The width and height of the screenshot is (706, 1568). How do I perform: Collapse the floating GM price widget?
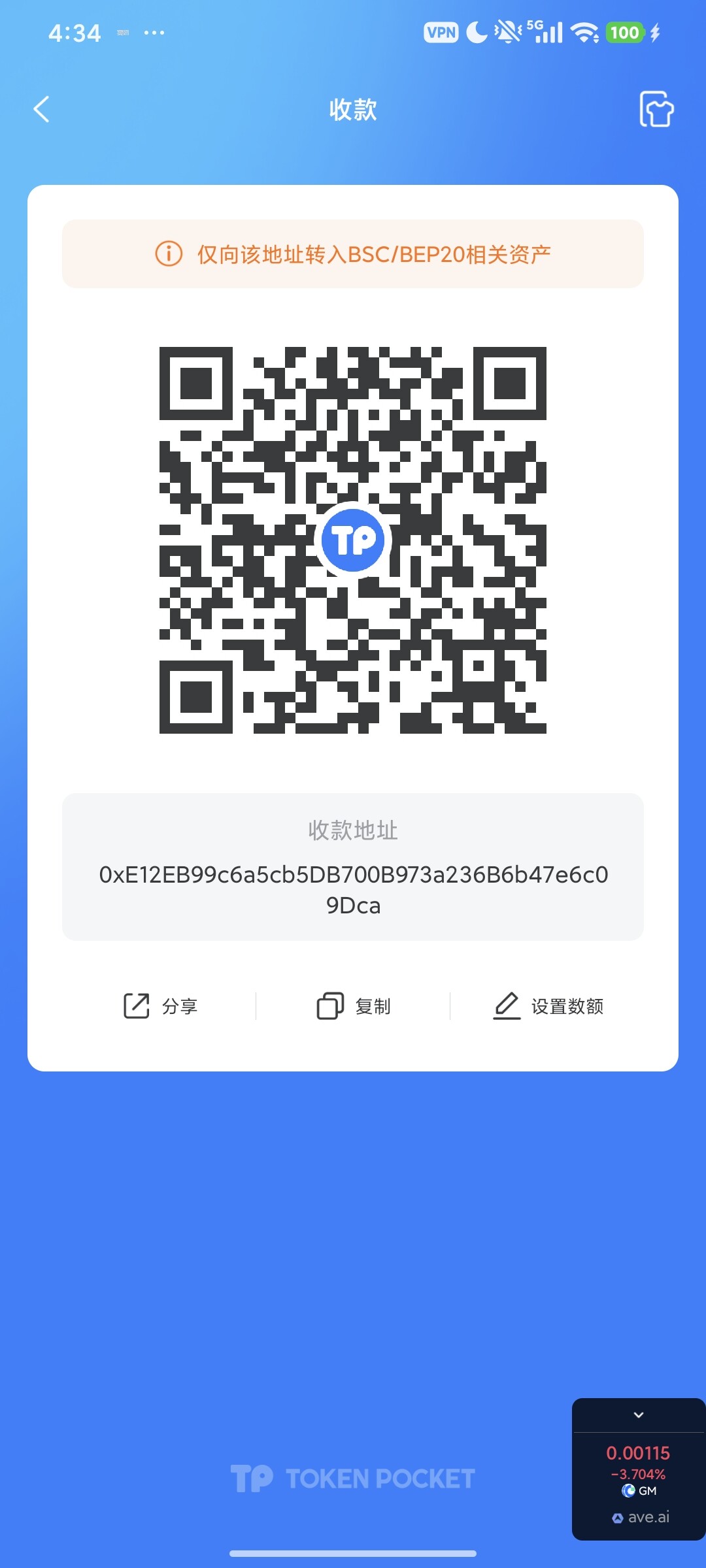639,1415
